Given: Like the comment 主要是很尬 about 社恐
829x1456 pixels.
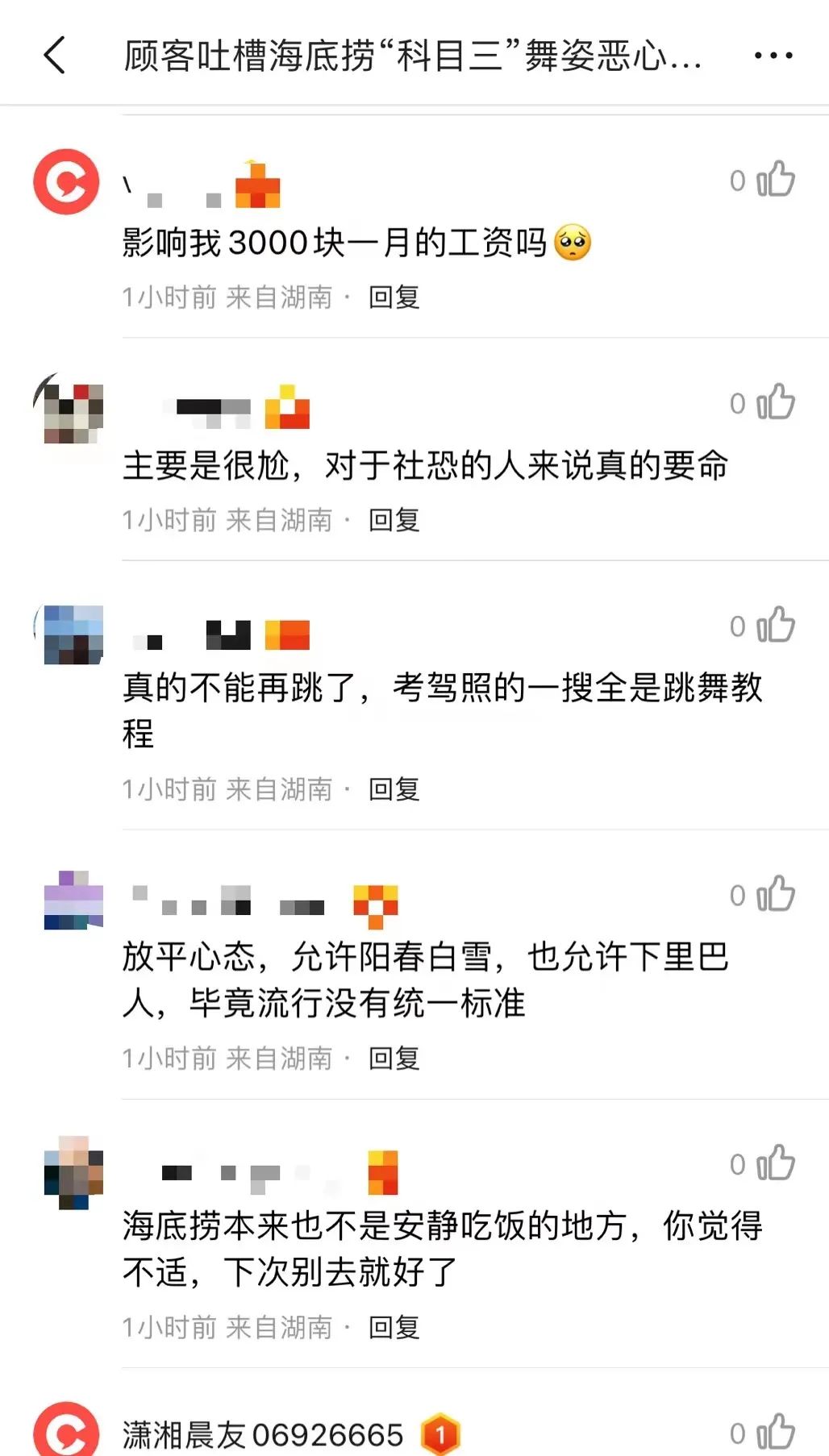Looking at the screenshot, I should (x=775, y=402).
